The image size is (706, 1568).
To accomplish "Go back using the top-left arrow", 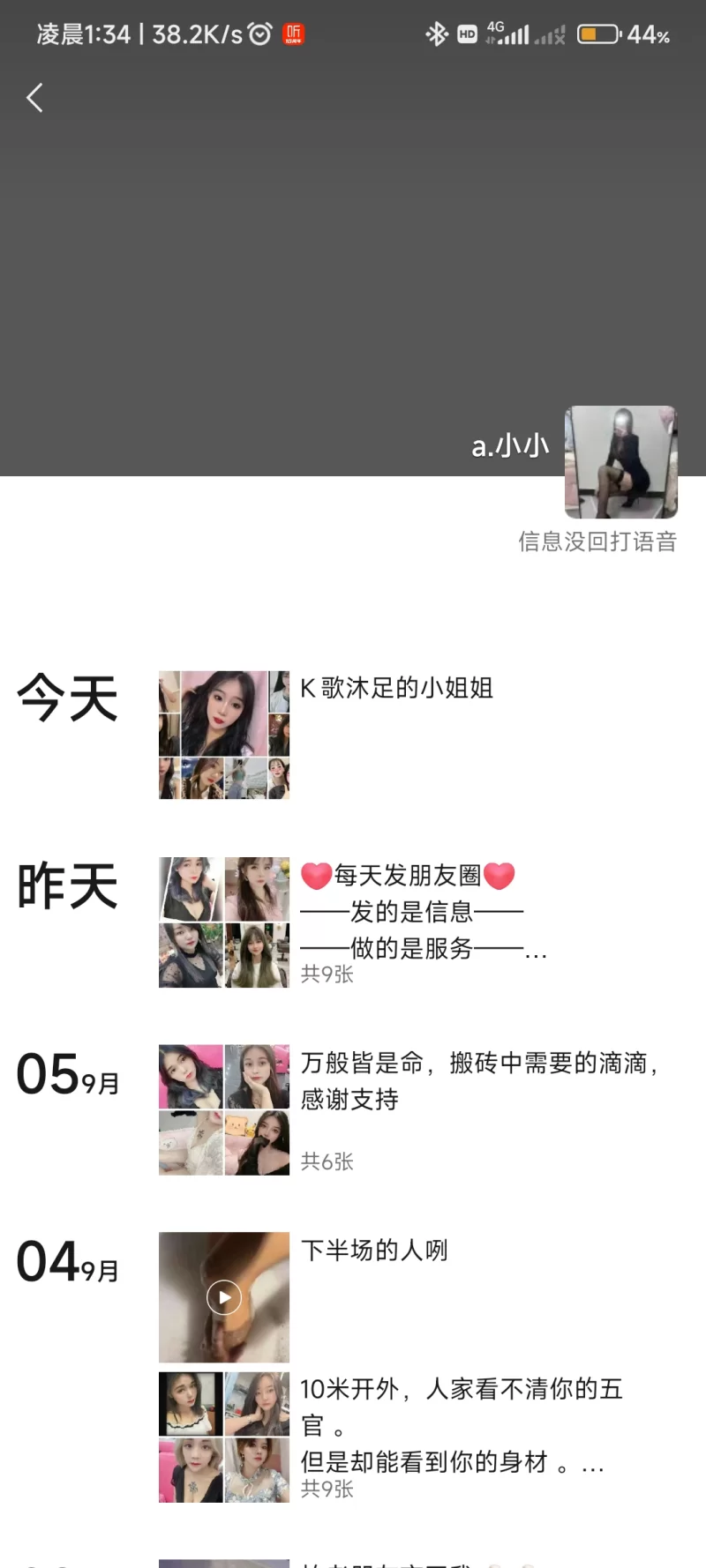I will click(35, 98).
